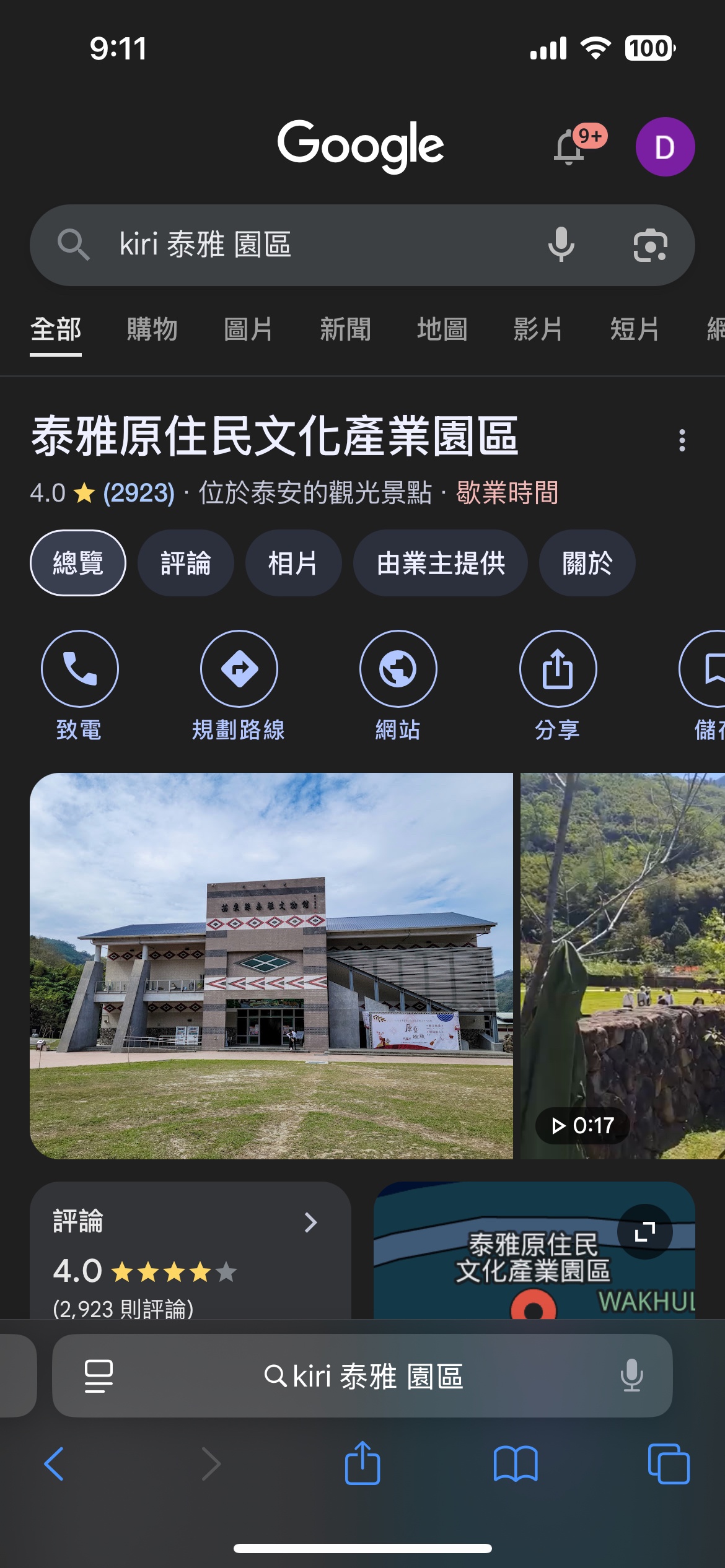The width and height of the screenshot is (725, 1568).
Task: Open the place's overflow menu
Action: tap(682, 440)
